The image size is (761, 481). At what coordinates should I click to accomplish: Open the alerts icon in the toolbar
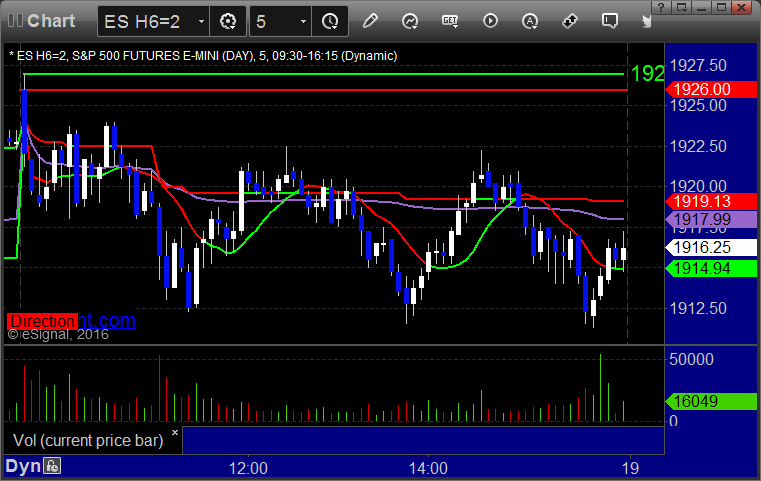(x=531, y=20)
